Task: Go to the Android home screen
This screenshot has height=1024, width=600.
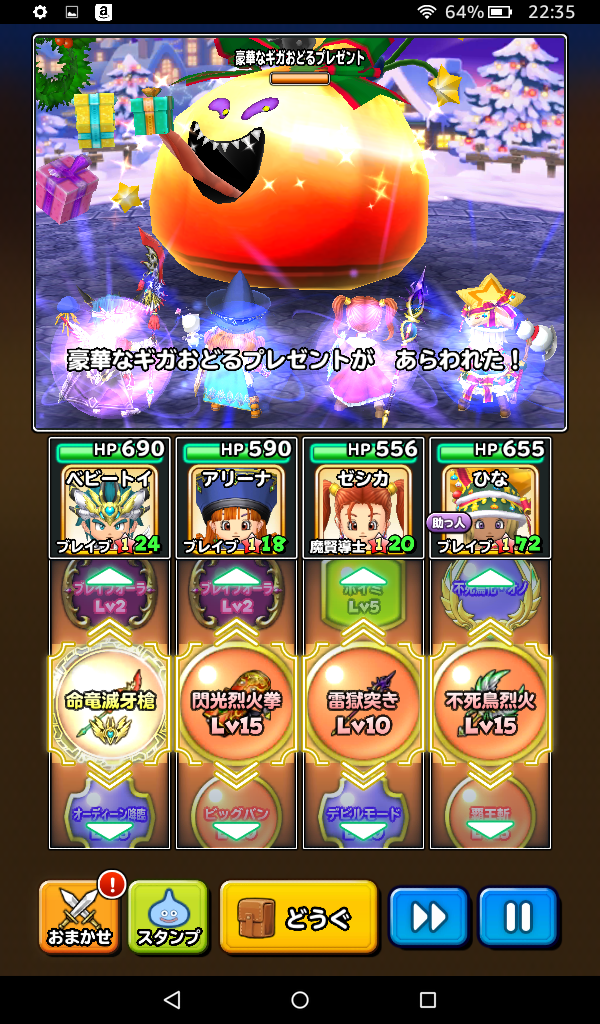Action: (300, 999)
